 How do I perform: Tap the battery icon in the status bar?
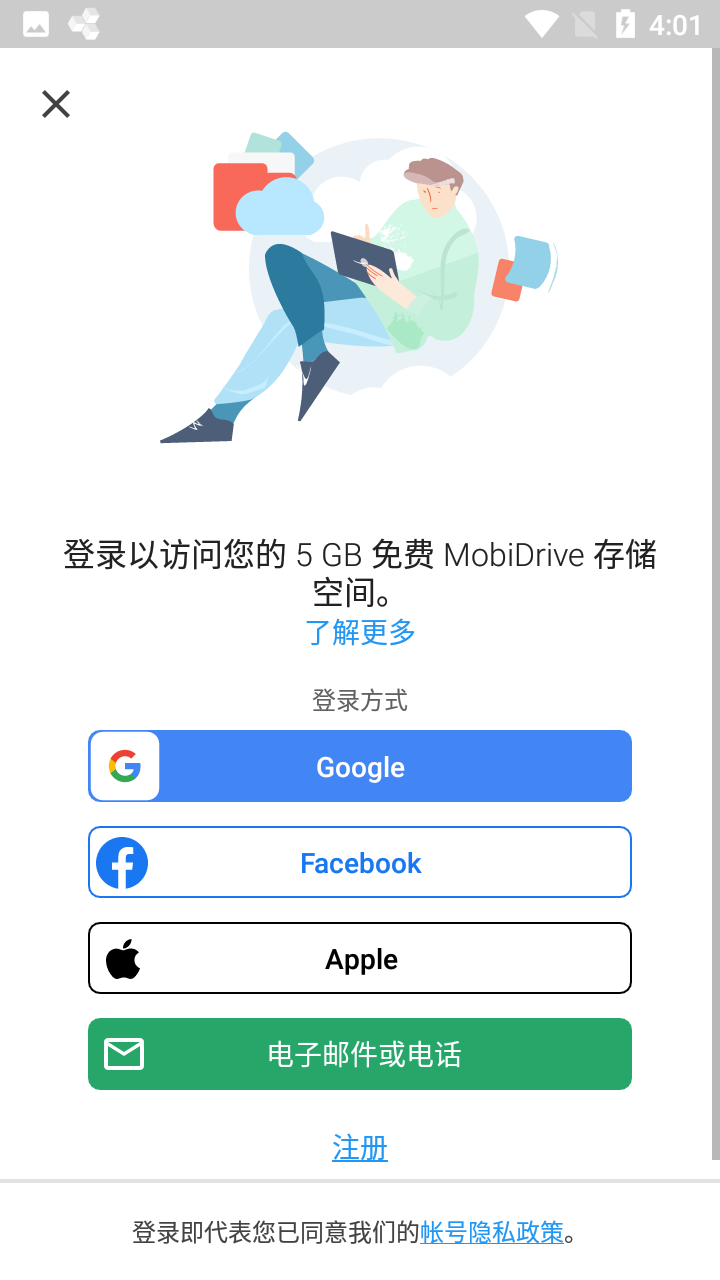(627, 23)
